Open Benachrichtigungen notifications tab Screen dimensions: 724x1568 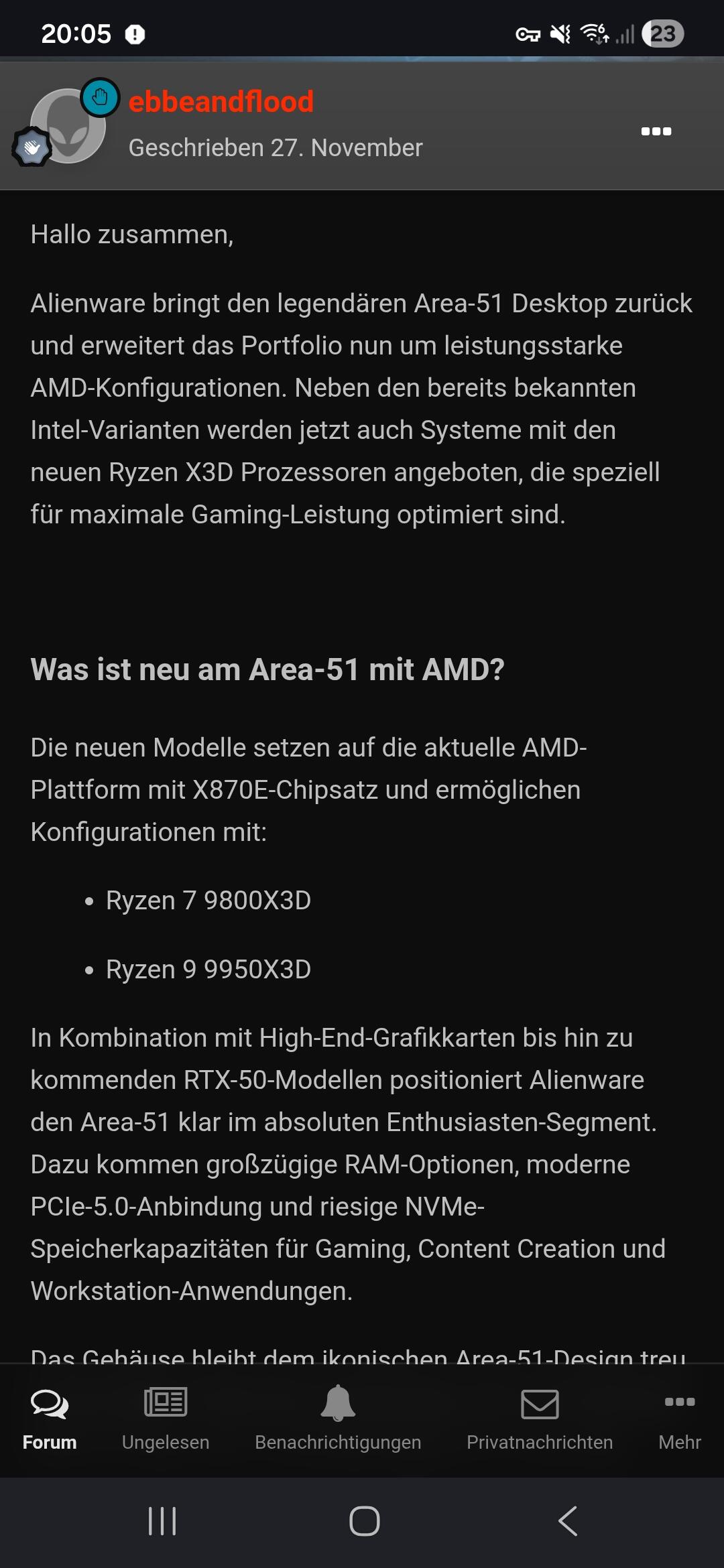coord(338,1418)
